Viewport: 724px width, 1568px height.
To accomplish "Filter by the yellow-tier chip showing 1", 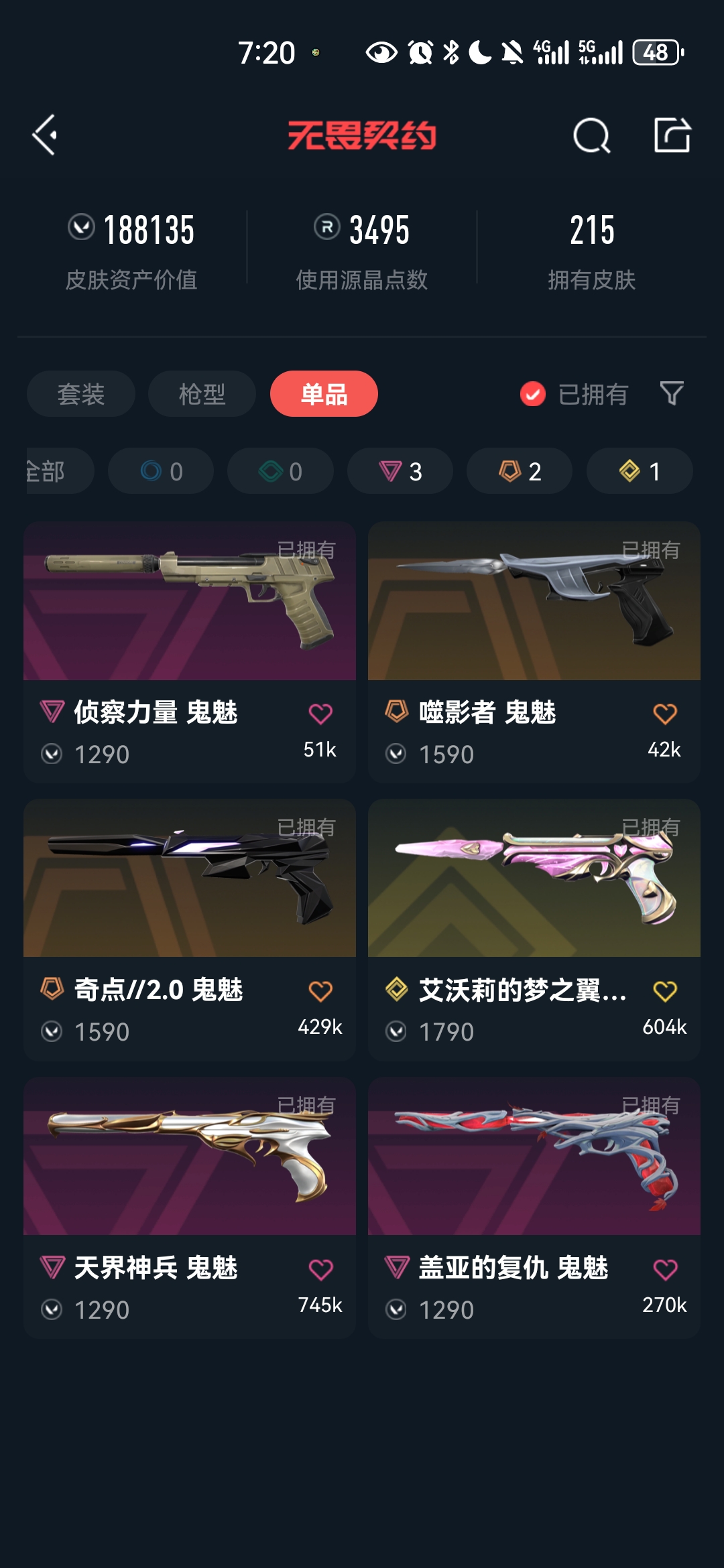I will pos(640,471).
